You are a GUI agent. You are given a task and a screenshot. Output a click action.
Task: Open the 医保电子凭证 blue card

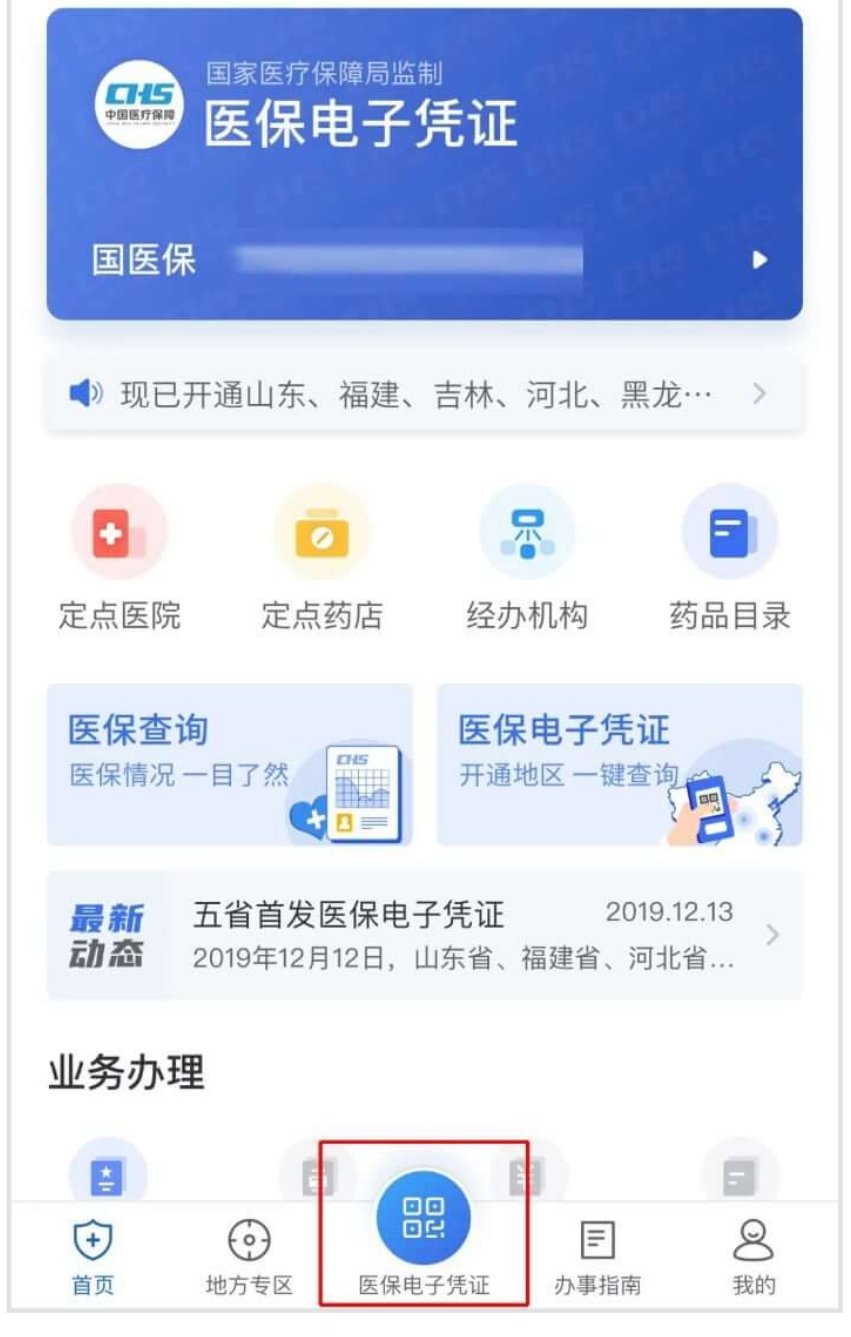point(424,165)
